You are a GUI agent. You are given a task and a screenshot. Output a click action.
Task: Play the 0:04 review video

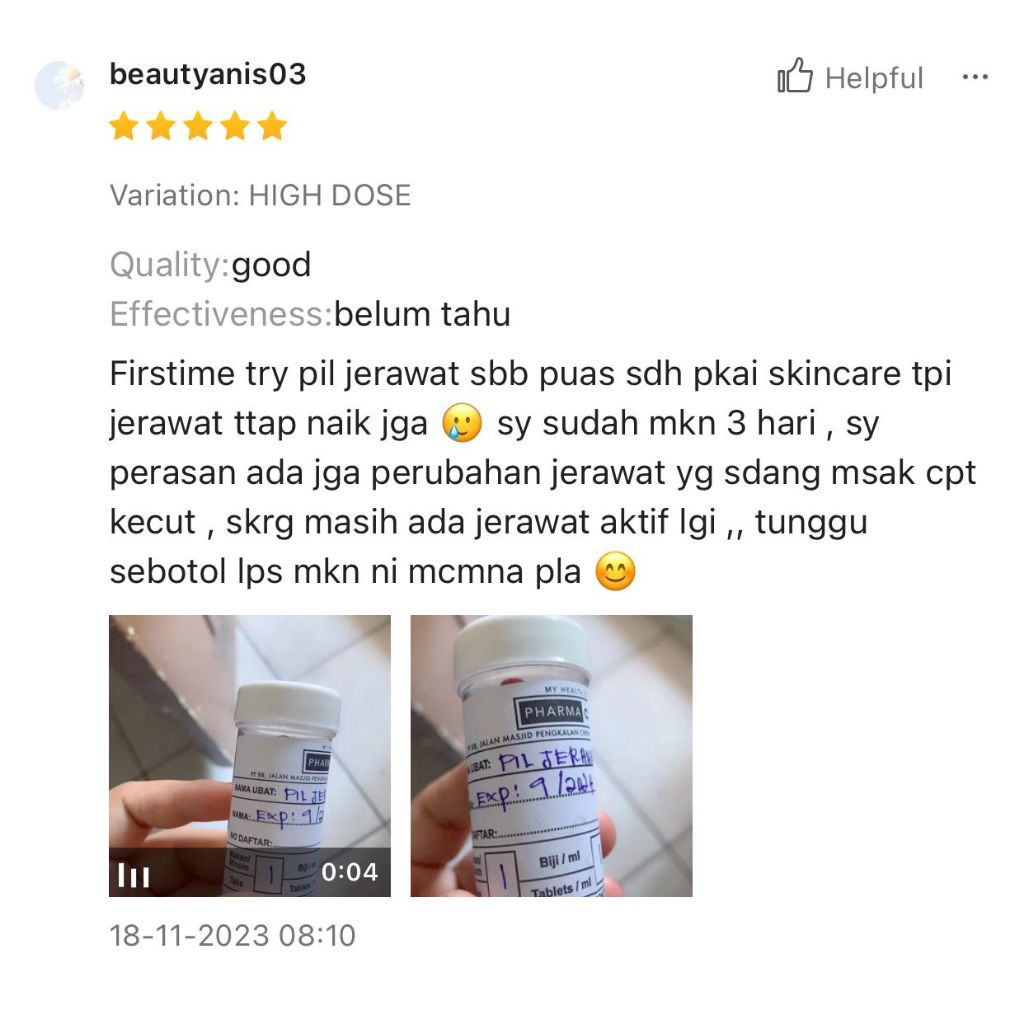pyautogui.click(x=249, y=756)
